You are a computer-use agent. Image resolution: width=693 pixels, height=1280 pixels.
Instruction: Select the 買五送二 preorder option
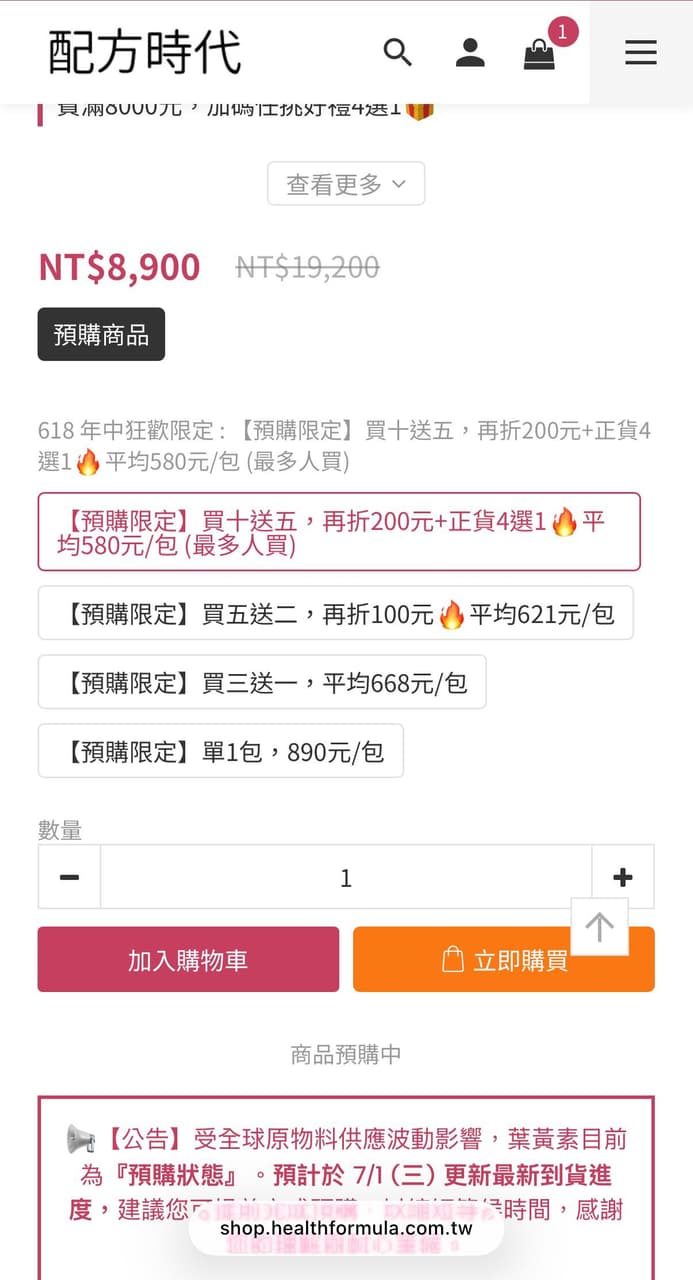336,613
